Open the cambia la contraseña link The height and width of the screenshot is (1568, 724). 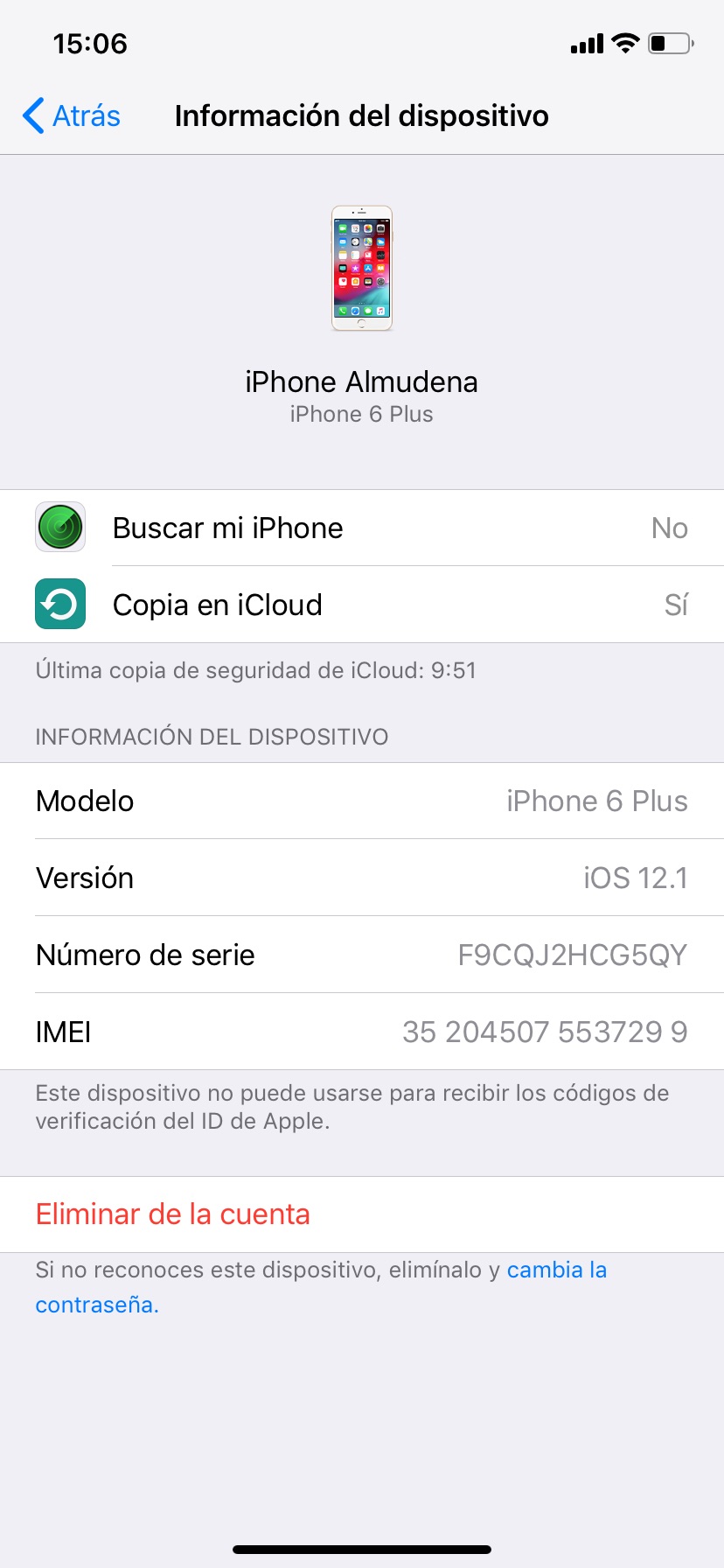point(556,1270)
